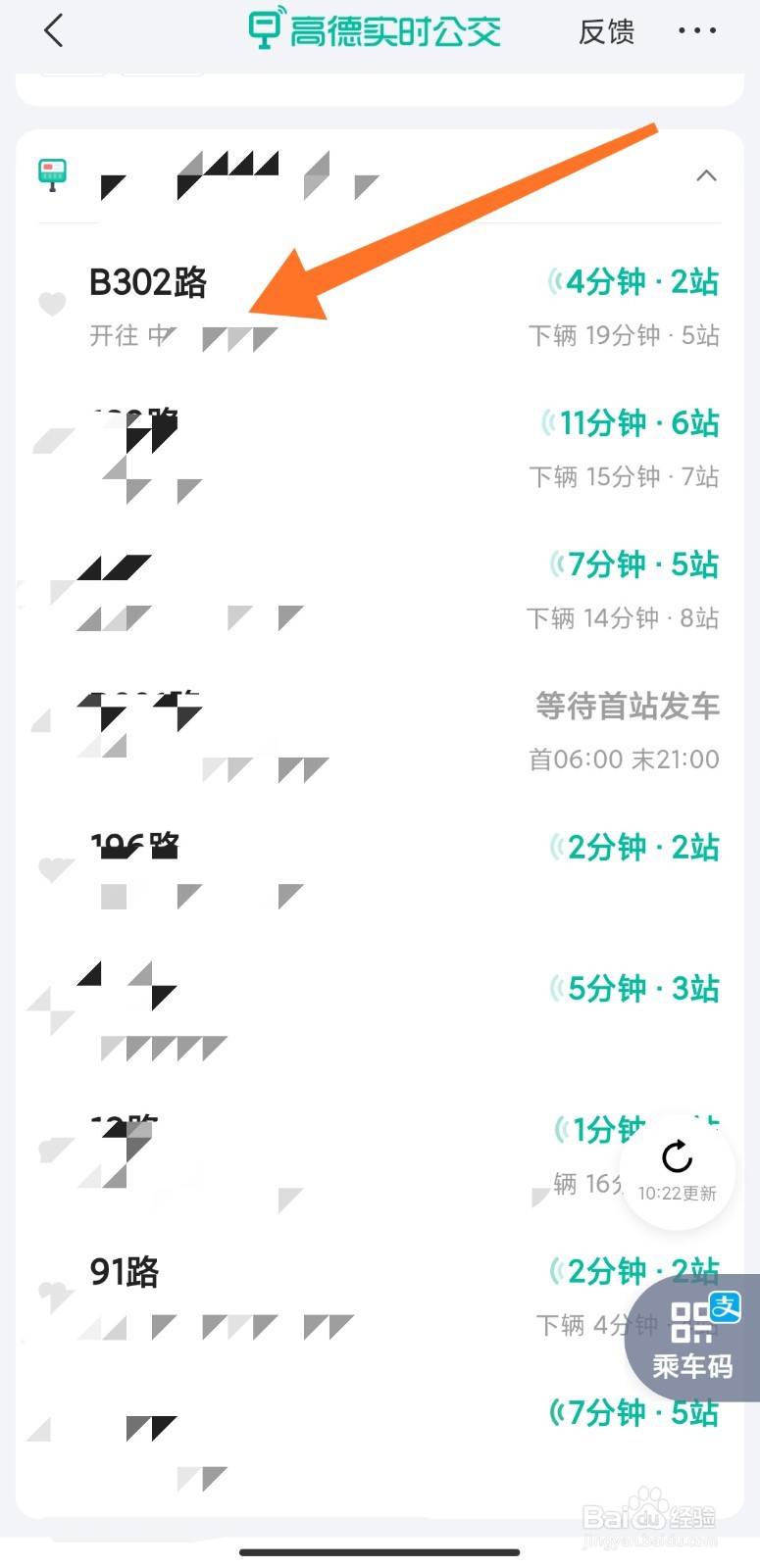
Task: Collapse the bus stop card chevron
Action: pyautogui.click(x=706, y=176)
